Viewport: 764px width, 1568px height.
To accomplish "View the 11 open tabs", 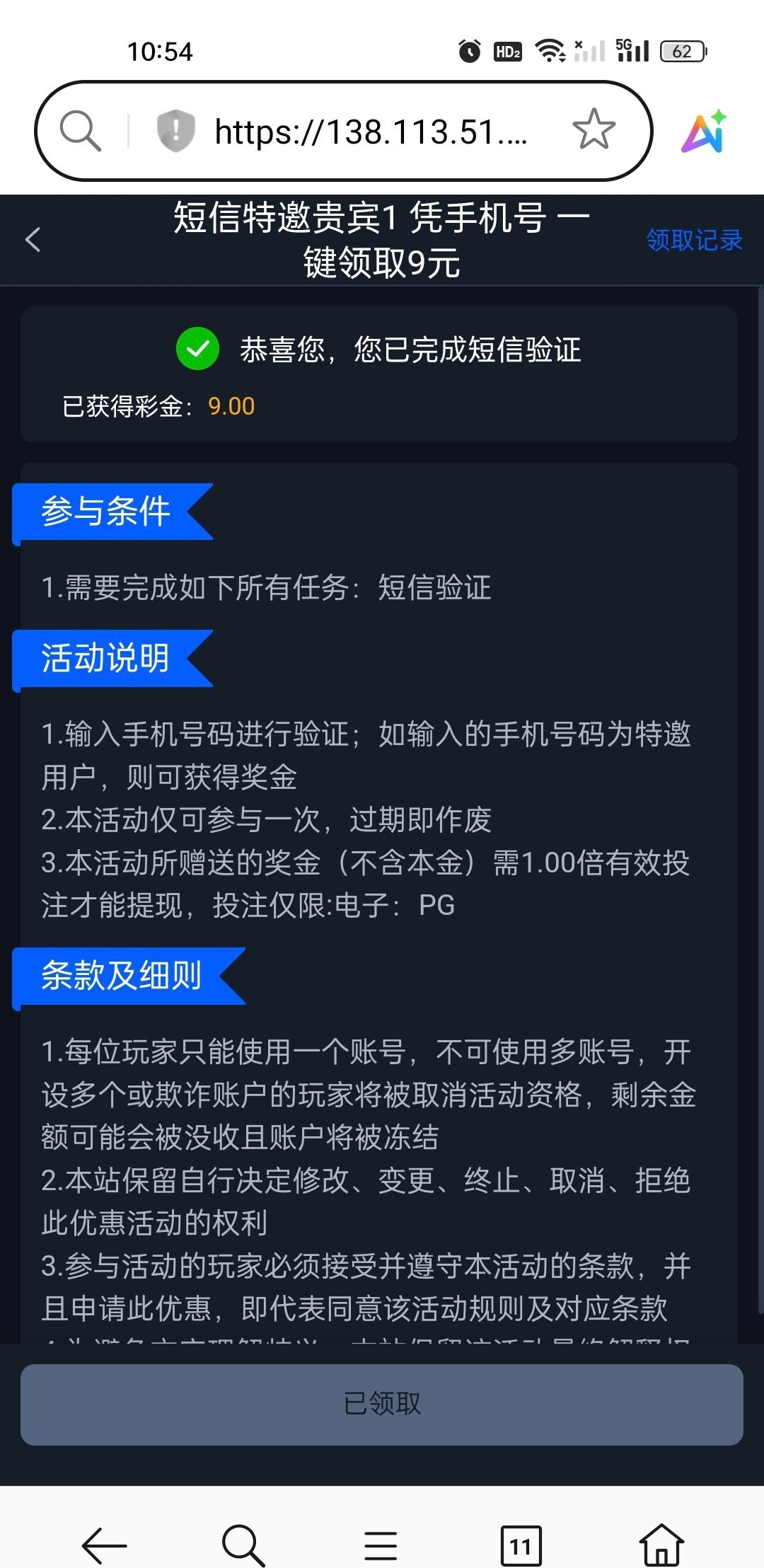I will 521,1546.
